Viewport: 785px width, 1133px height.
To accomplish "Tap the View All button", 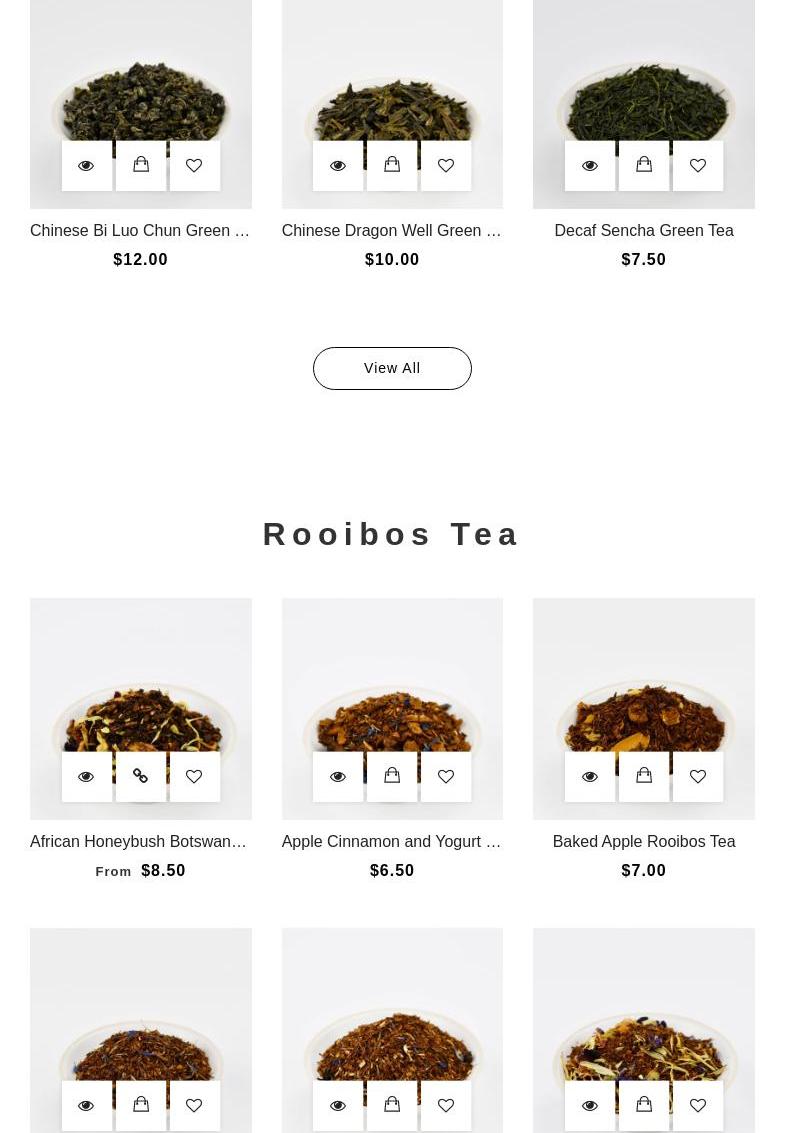I will (x=392, y=368).
